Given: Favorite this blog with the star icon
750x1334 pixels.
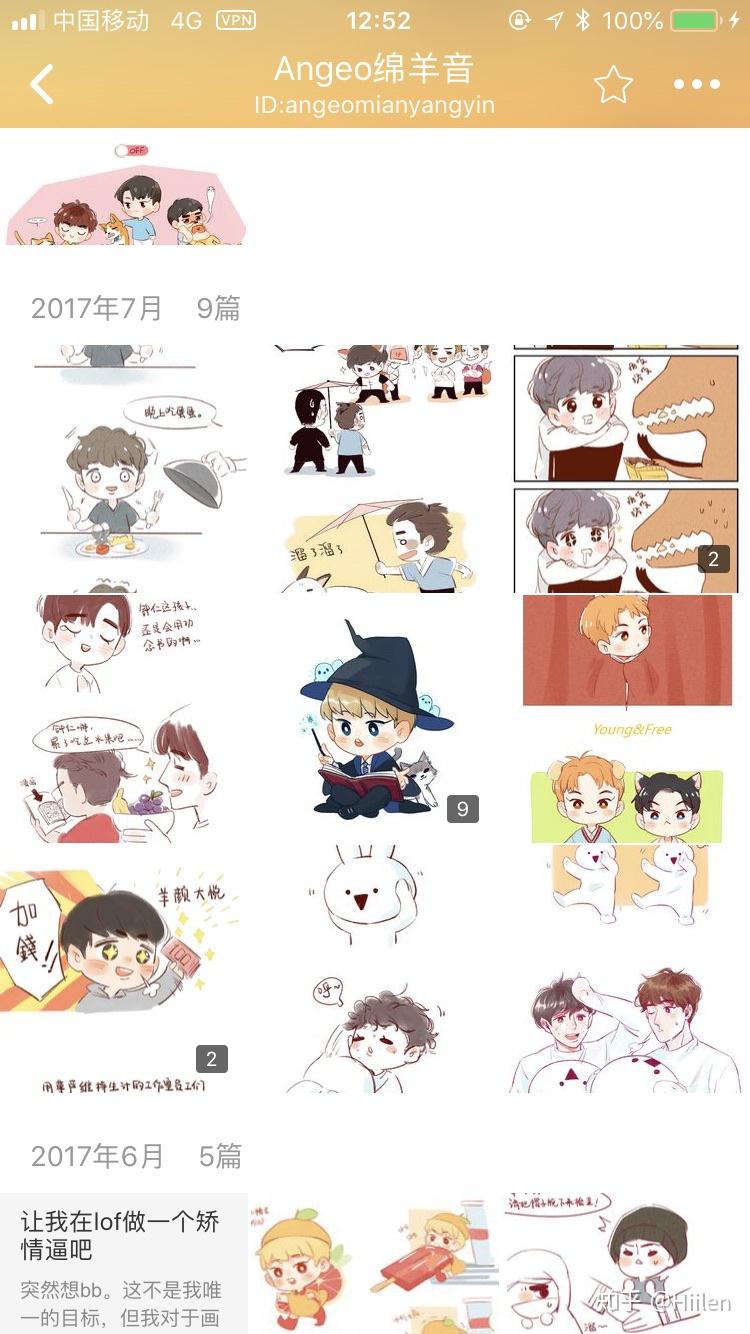Looking at the screenshot, I should [613, 85].
